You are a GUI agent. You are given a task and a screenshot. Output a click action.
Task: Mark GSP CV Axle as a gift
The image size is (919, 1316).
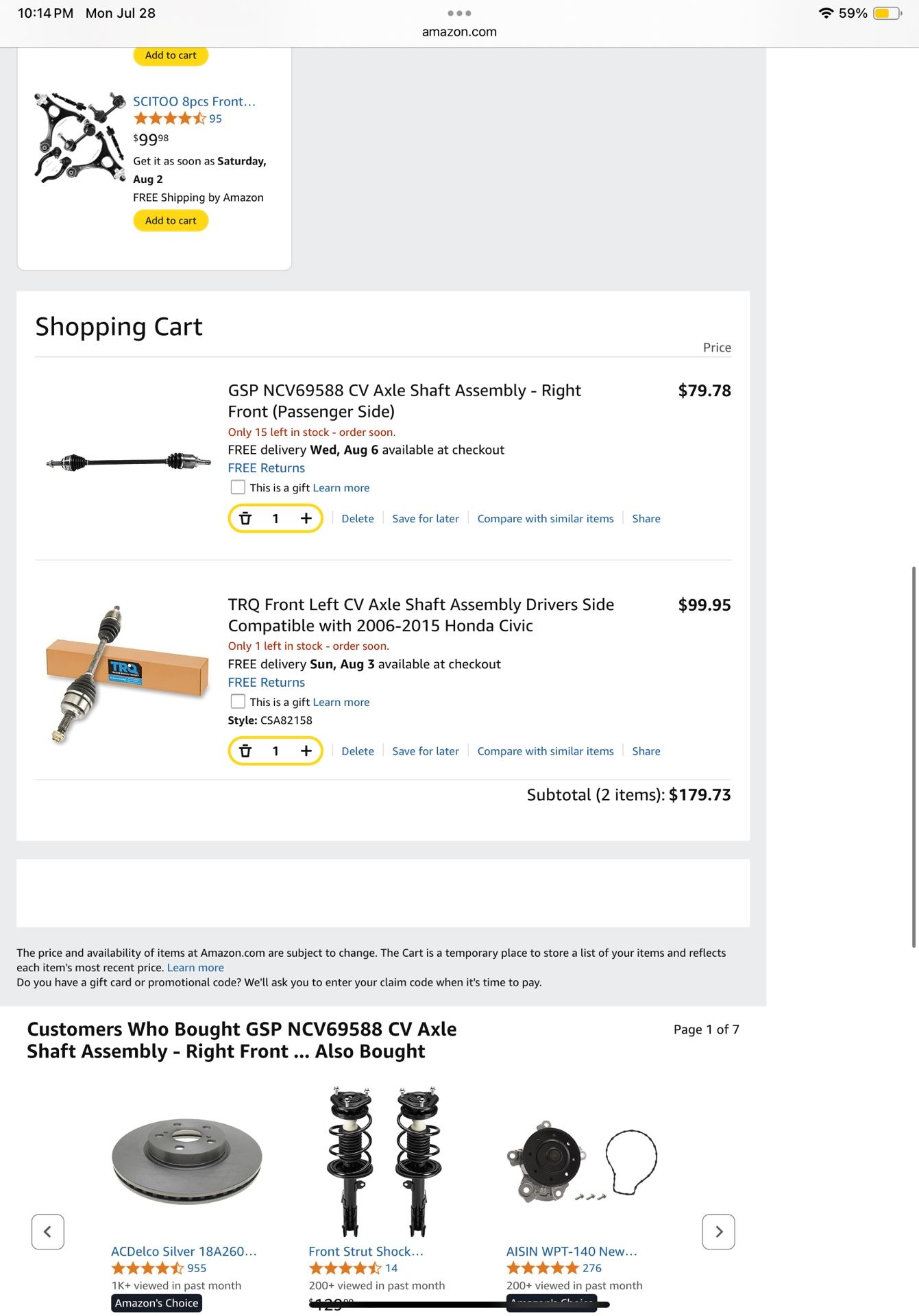238,487
